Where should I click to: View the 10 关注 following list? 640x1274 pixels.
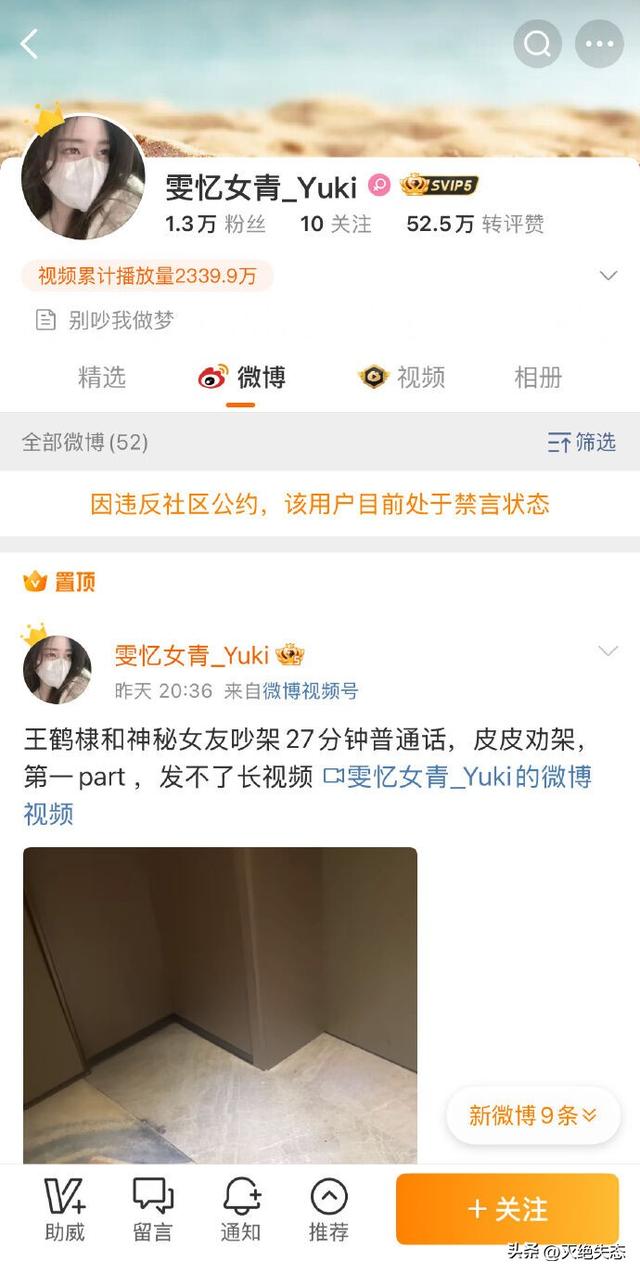(x=335, y=224)
